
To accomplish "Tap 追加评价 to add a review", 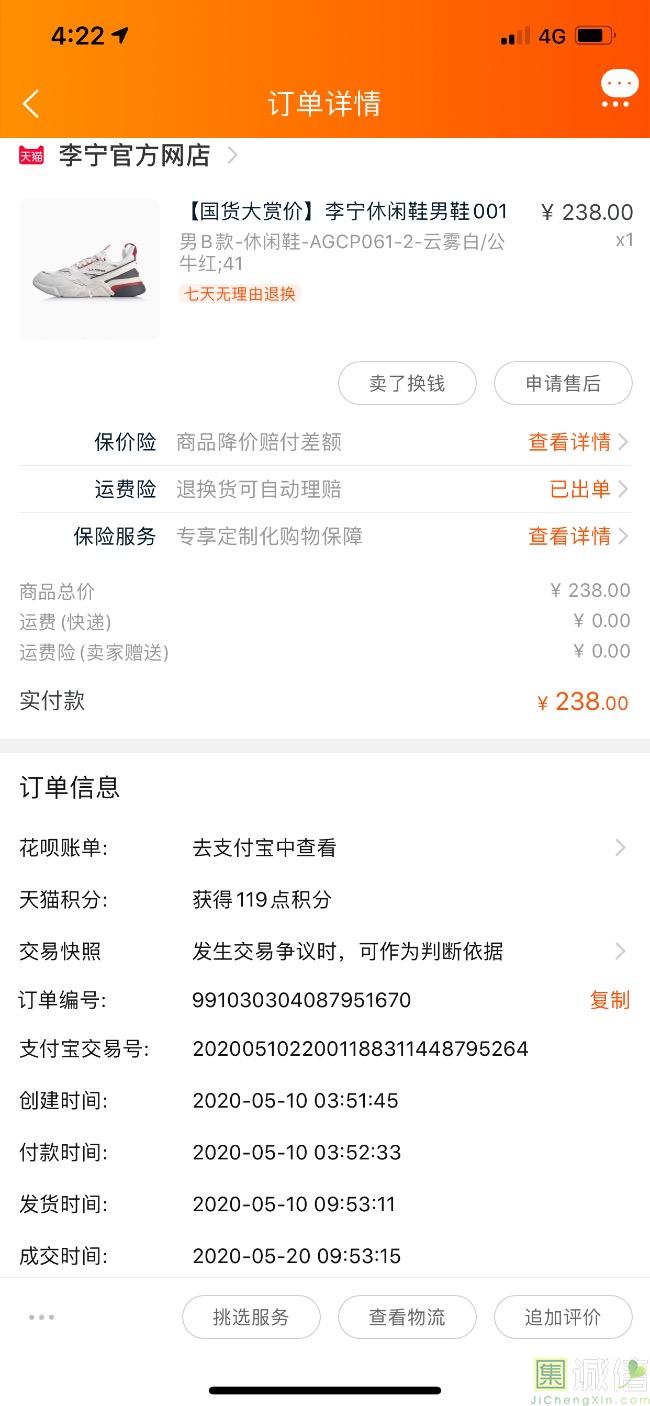I will pos(563,1317).
